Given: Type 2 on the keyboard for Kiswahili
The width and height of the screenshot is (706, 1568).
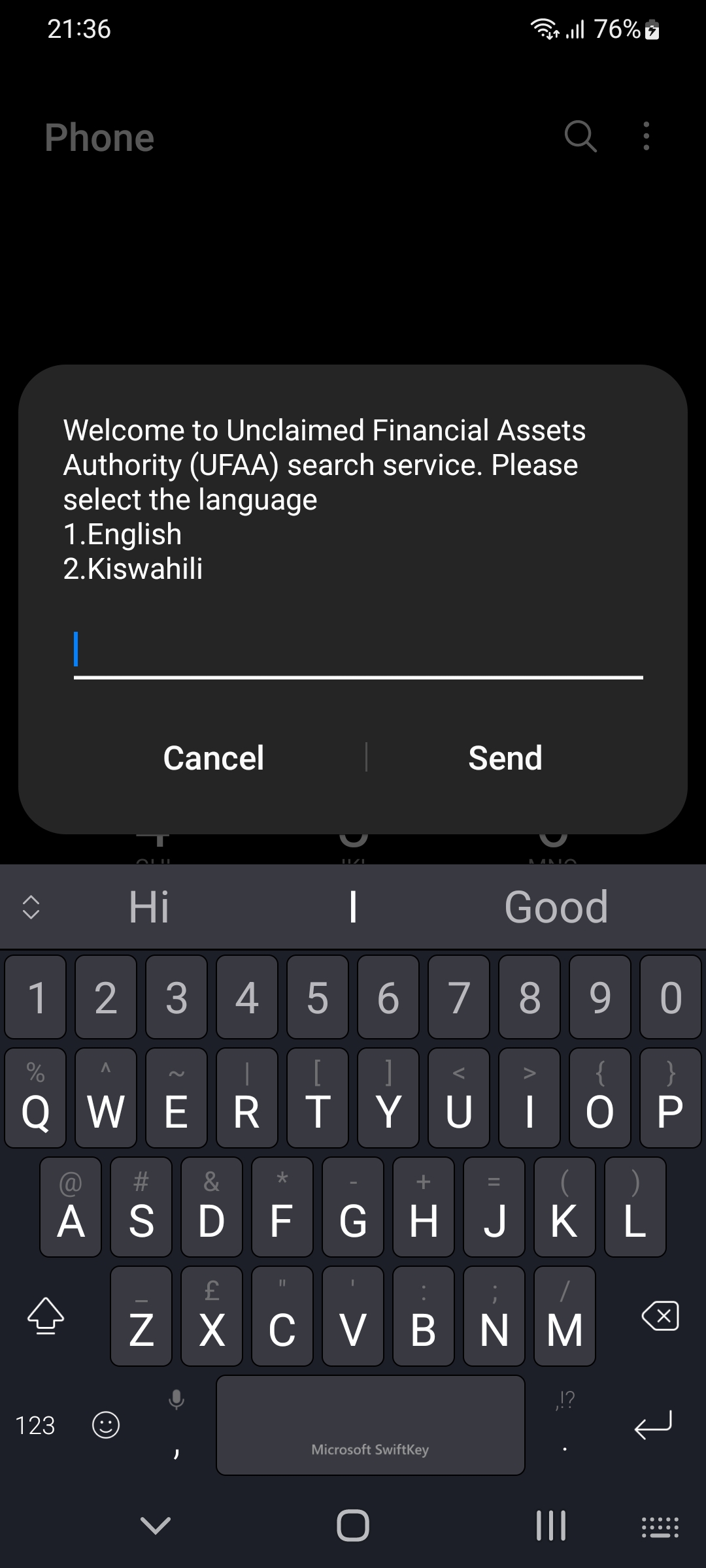Looking at the screenshot, I should (106, 998).
